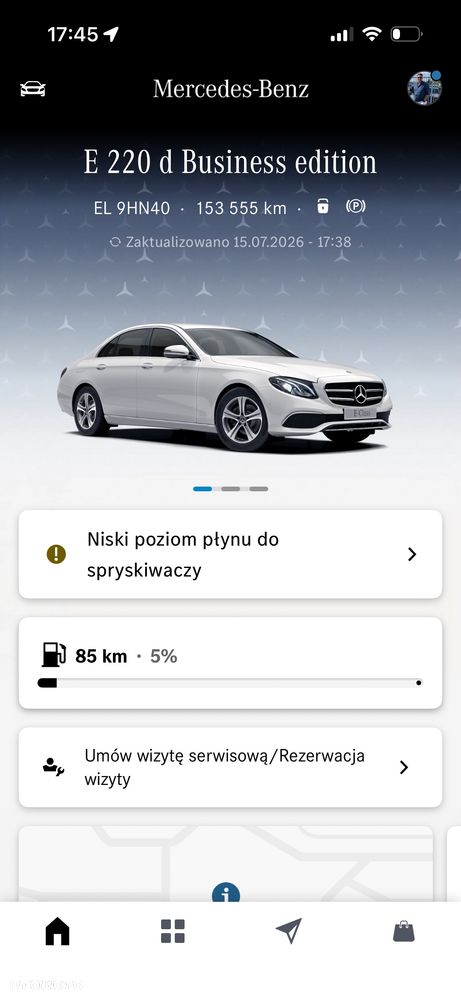Switch to the shopping bag store tab
The height and width of the screenshot is (999, 461).
coord(404,931)
